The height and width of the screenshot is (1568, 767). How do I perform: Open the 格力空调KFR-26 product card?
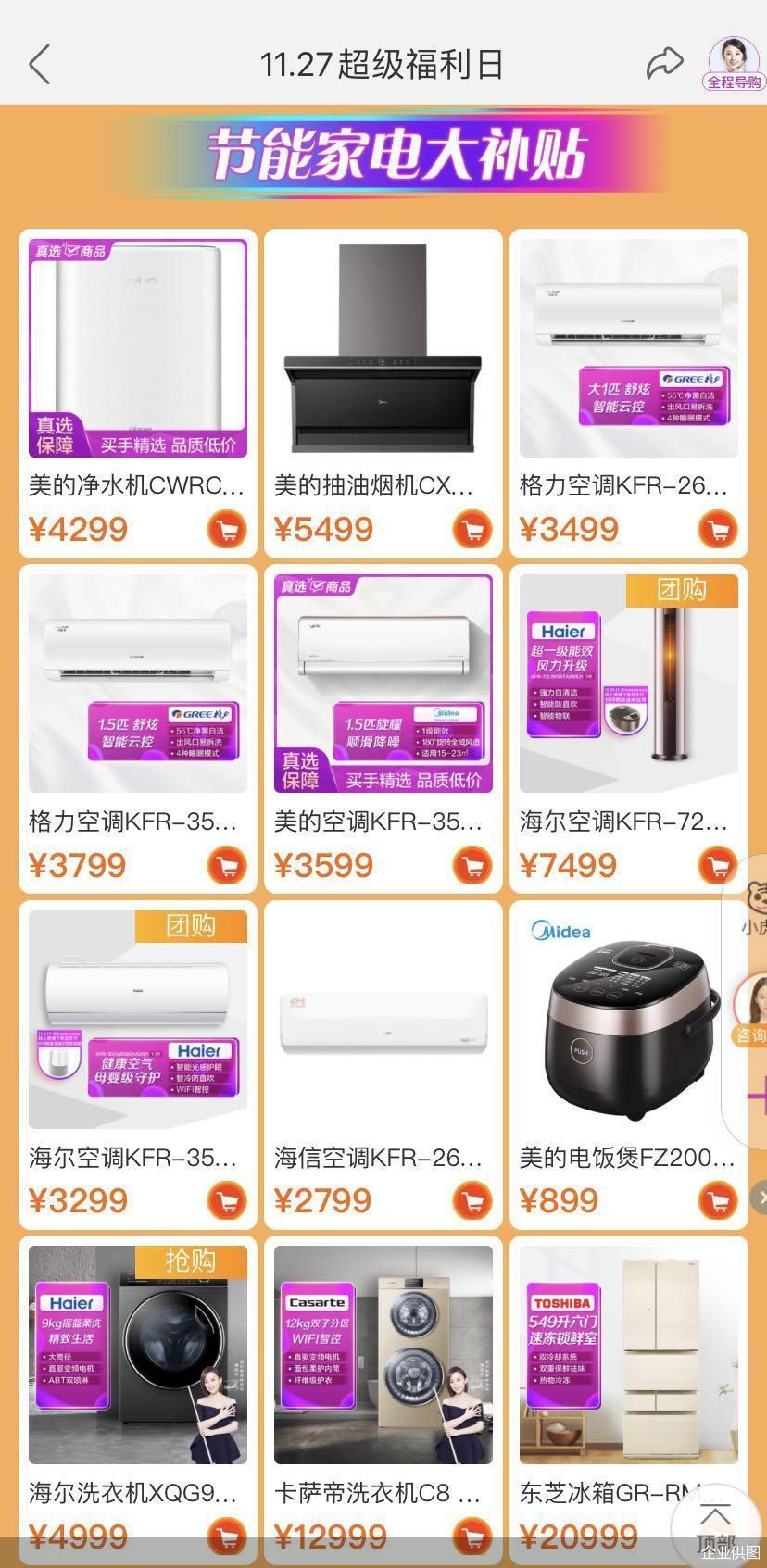click(628, 370)
